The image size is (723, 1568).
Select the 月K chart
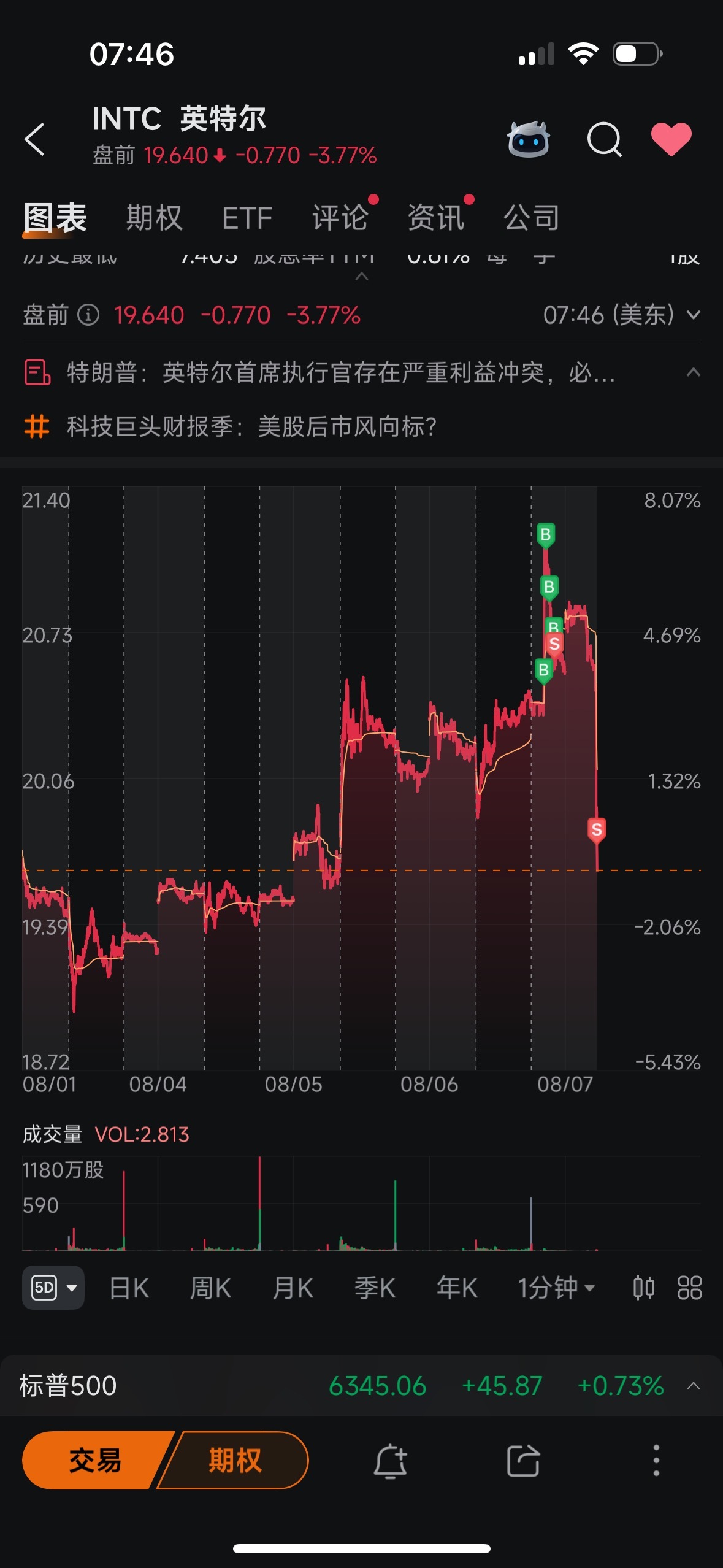pyautogui.click(x=293, y=1288)
